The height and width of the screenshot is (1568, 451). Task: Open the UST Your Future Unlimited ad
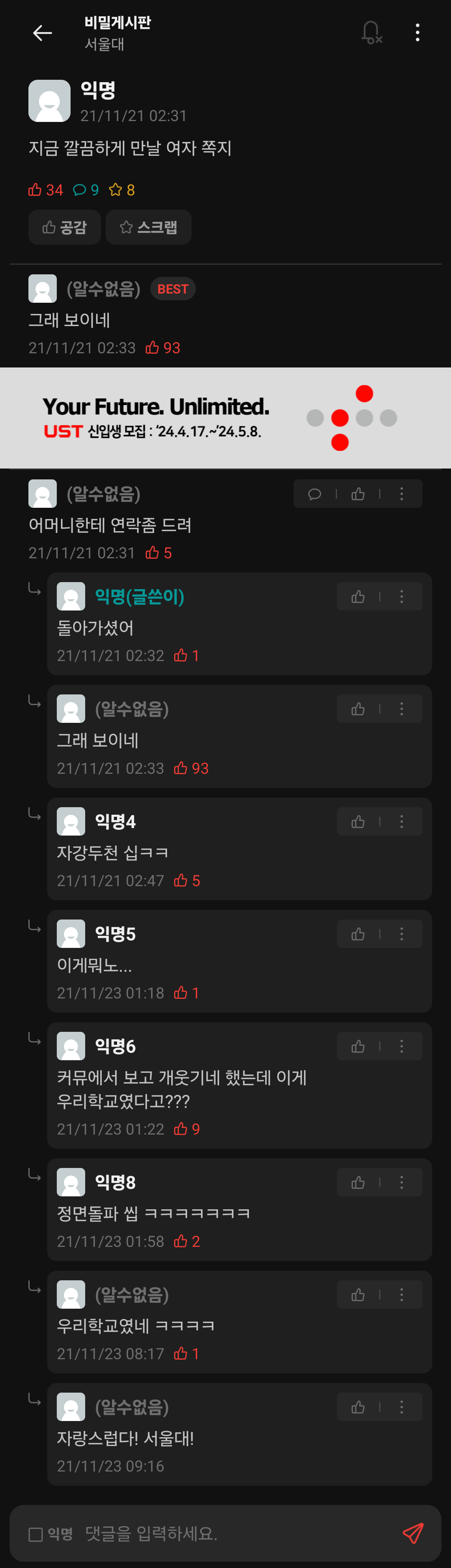coord(225,418)
